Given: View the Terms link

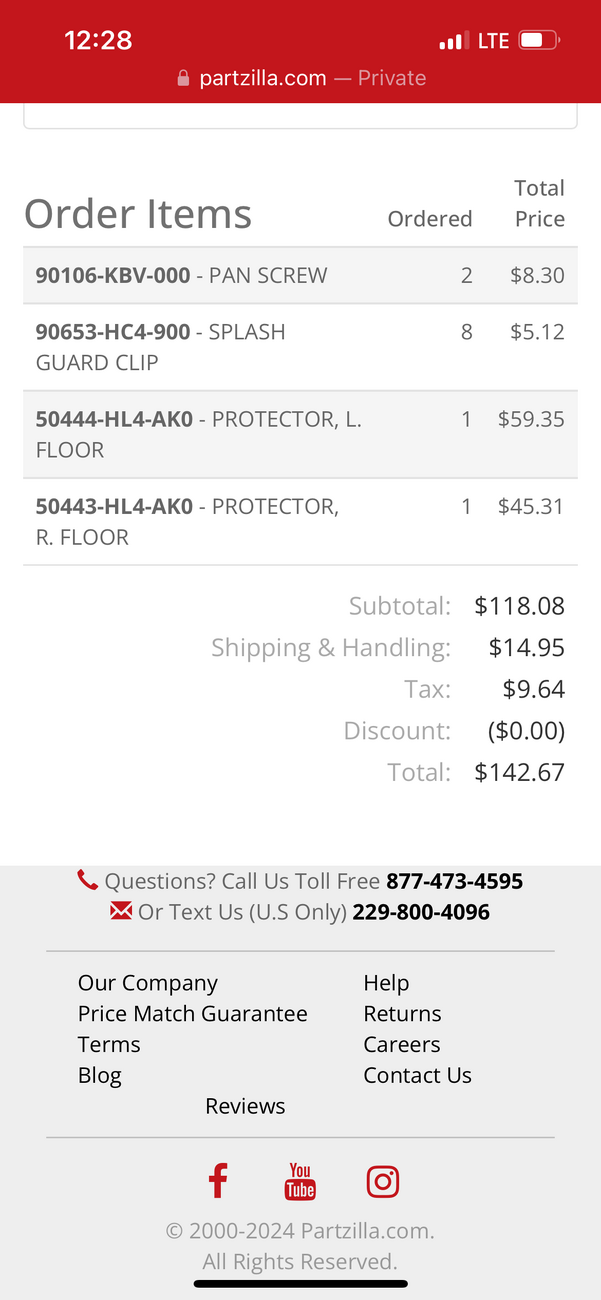Looking at the screenshot, I should 109,1045.
